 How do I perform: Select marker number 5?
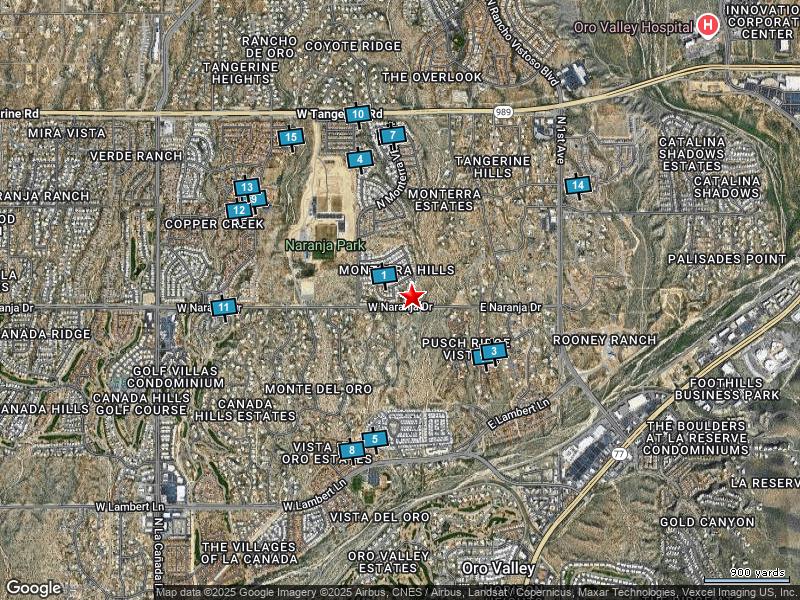point(375,439)
